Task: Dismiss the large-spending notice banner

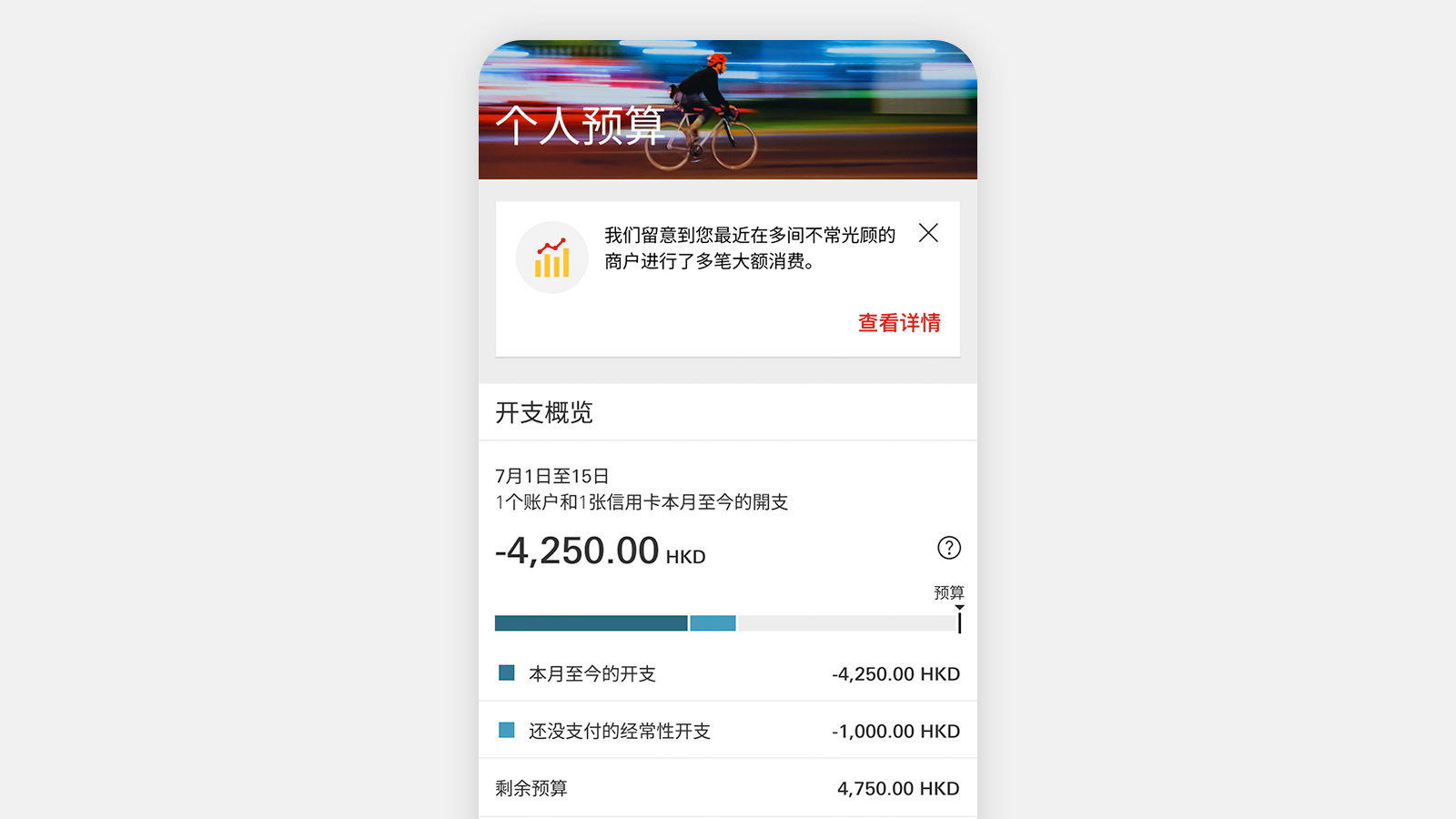Action: [x=928, y=233]
